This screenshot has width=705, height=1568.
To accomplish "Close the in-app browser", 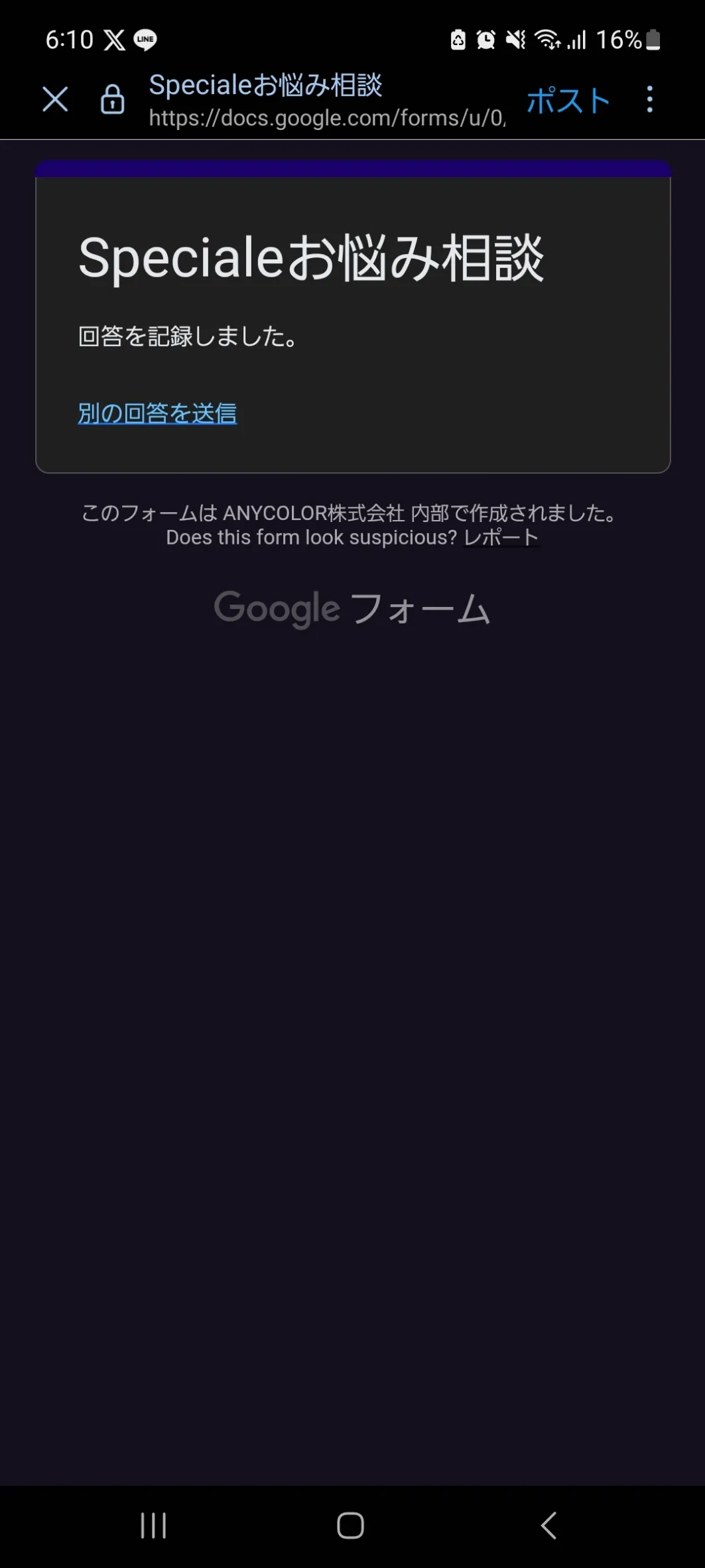I will pos(55,99).
